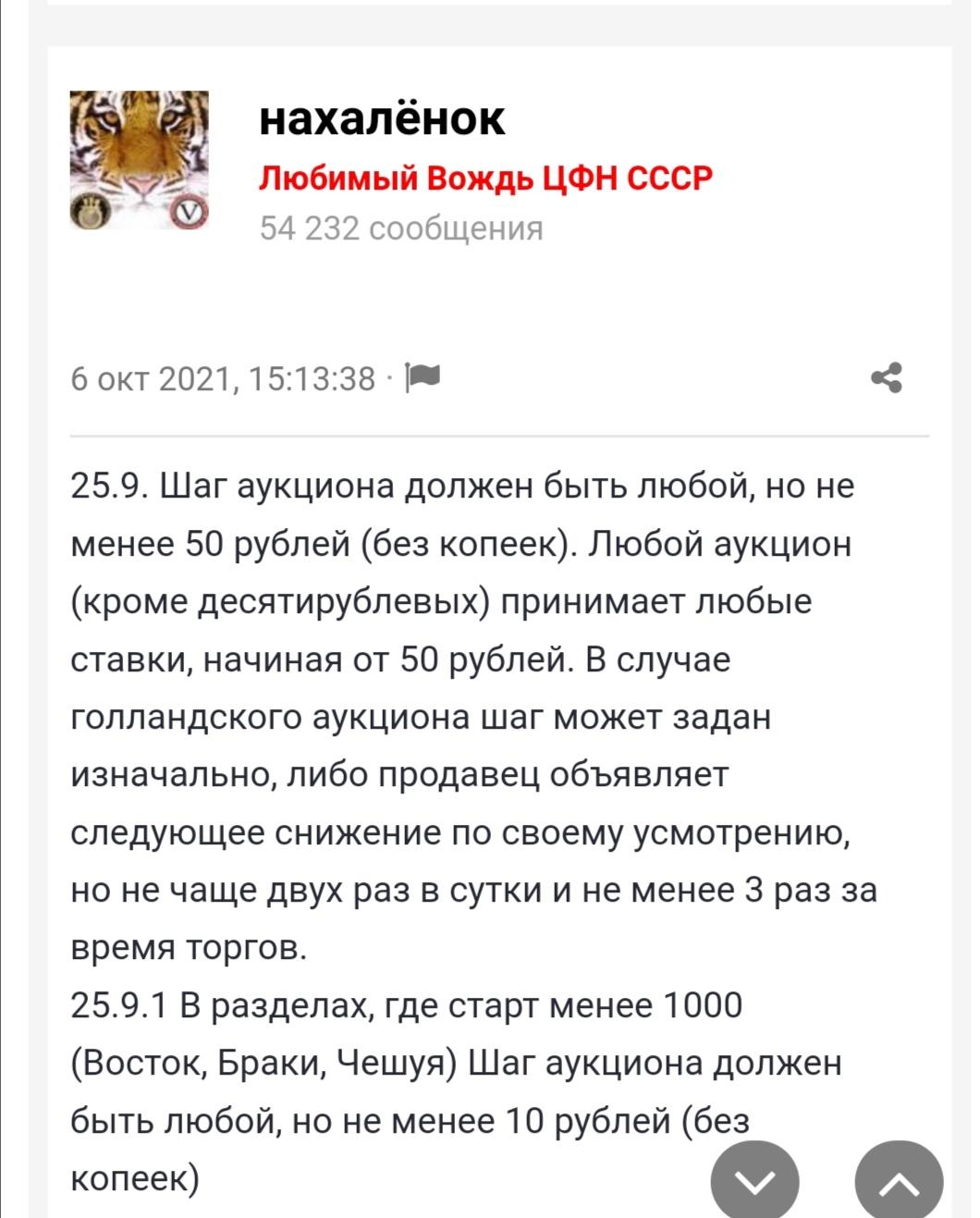Image resolution: width=980 pixels, height=1218 pixels.
Task: Share this forum post
Action: [886, 377]
